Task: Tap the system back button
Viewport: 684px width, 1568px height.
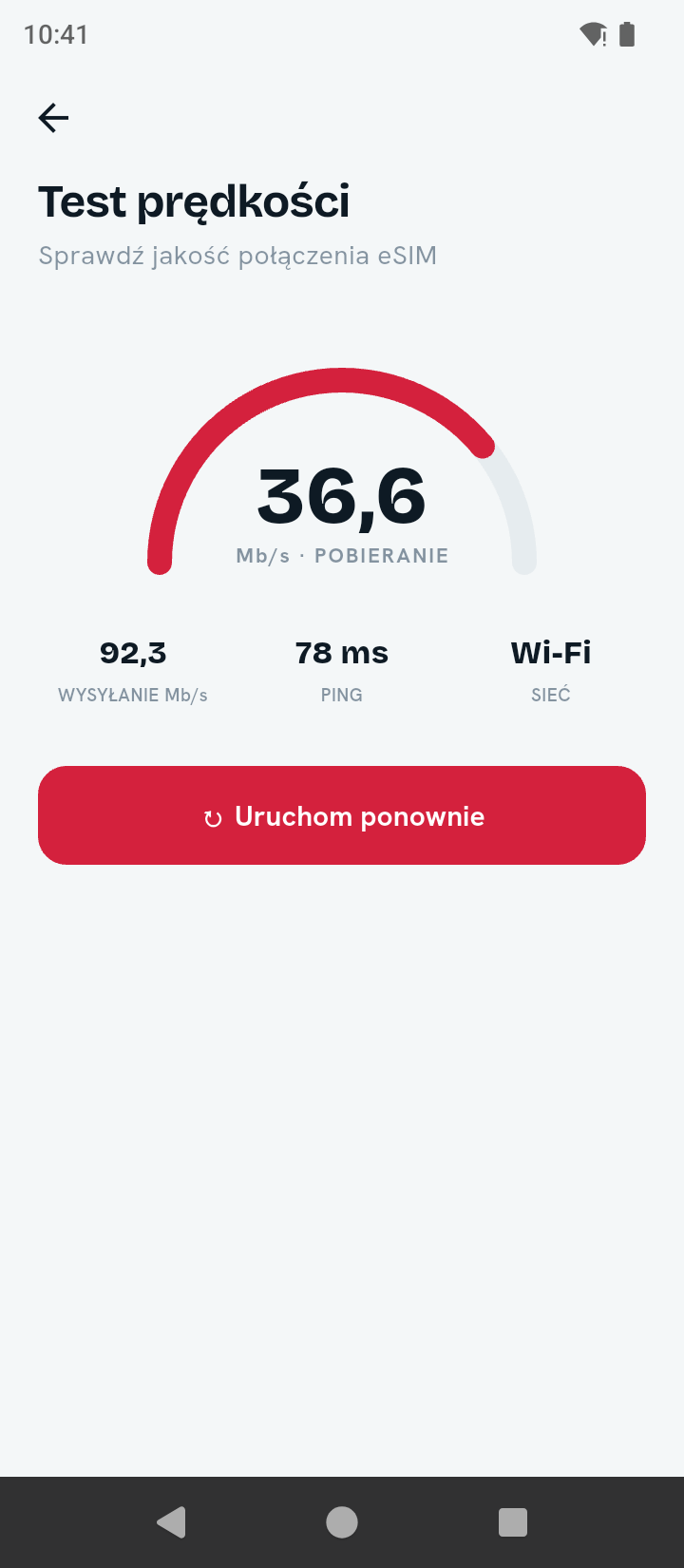Action: [171, 1522]
